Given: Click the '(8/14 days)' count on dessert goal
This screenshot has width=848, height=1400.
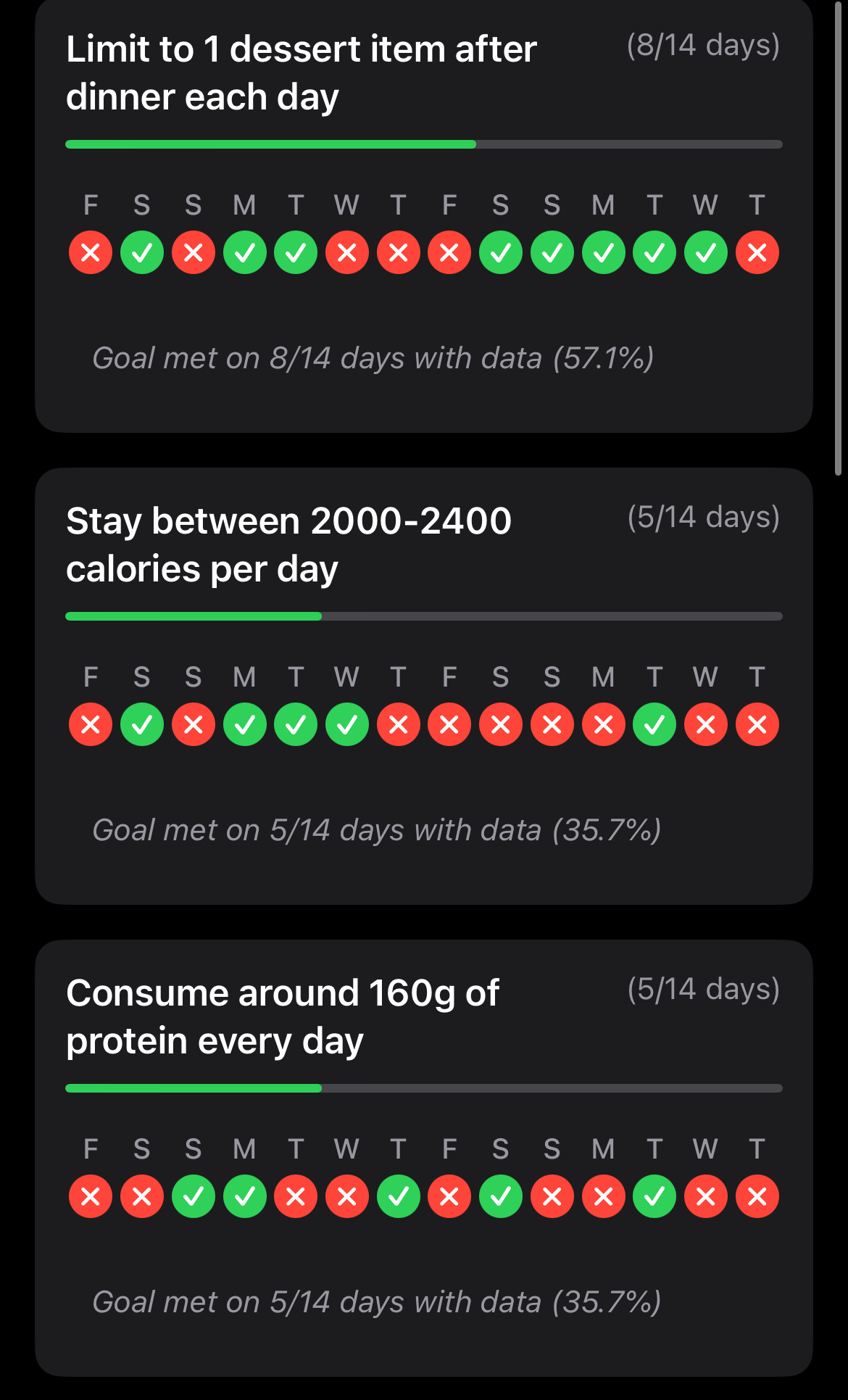Looking at the screenshot, I should 703,45.
